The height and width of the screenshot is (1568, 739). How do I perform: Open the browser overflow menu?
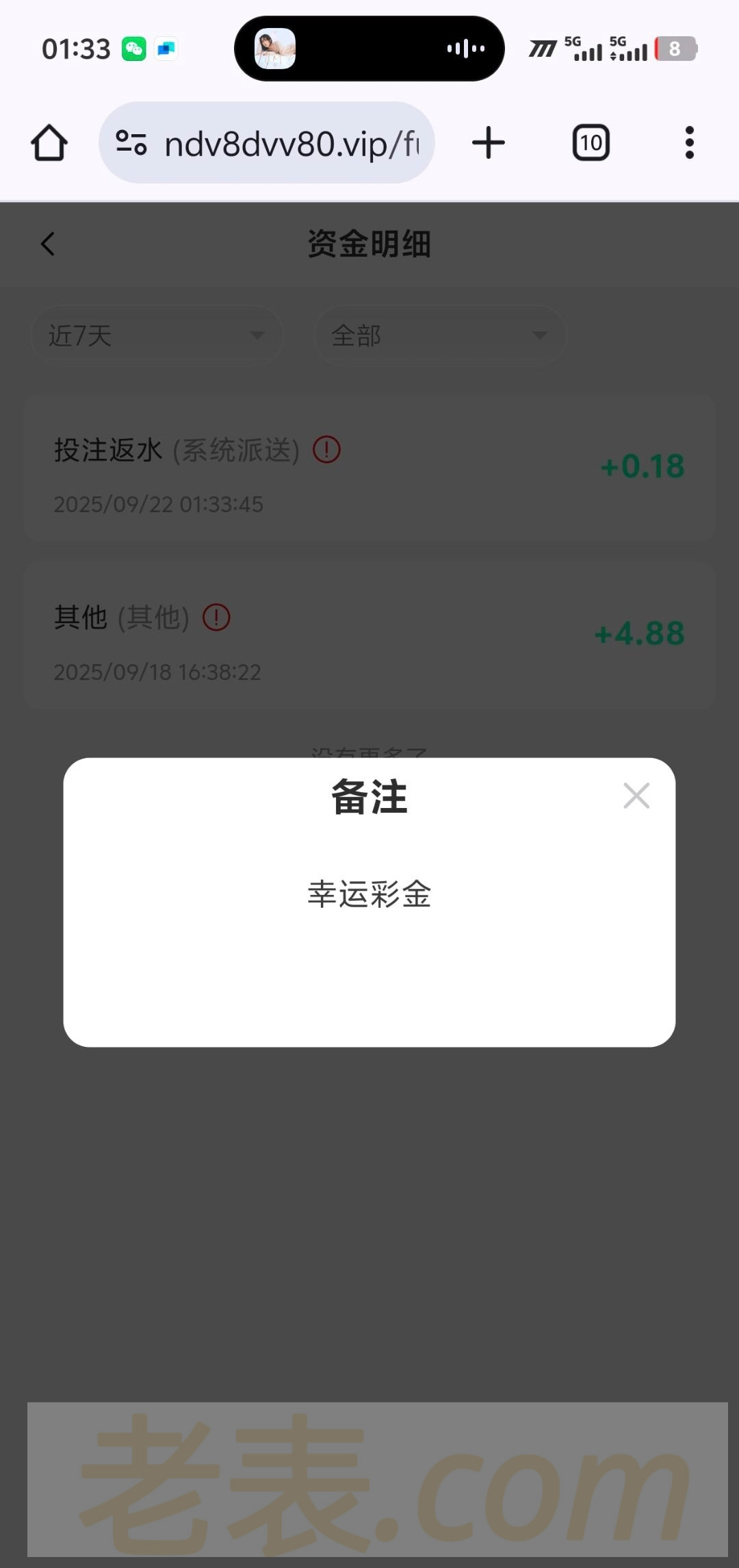click(689, 143)
